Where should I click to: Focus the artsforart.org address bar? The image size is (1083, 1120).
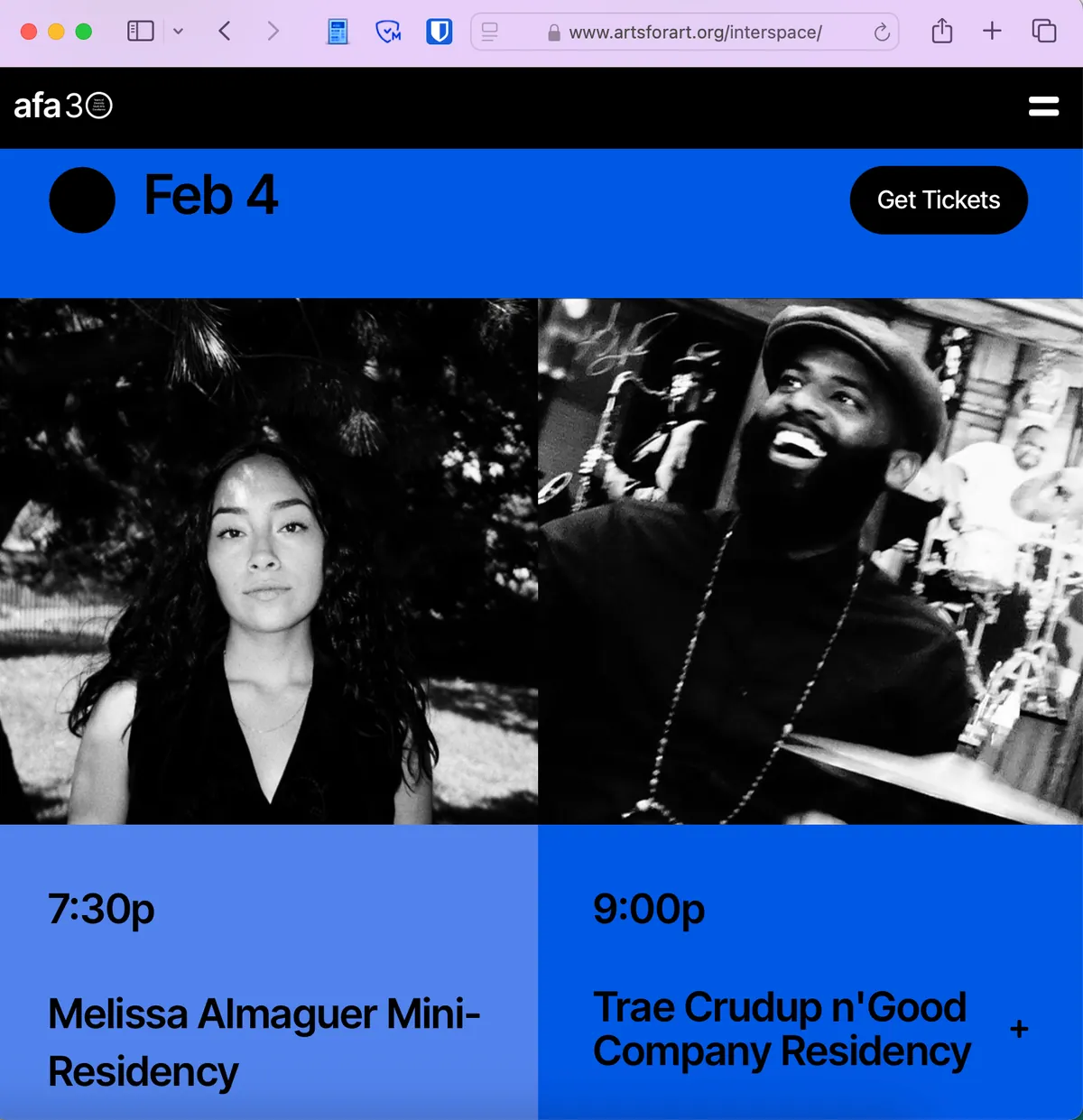pyautogui.click(x=695, y=32)
